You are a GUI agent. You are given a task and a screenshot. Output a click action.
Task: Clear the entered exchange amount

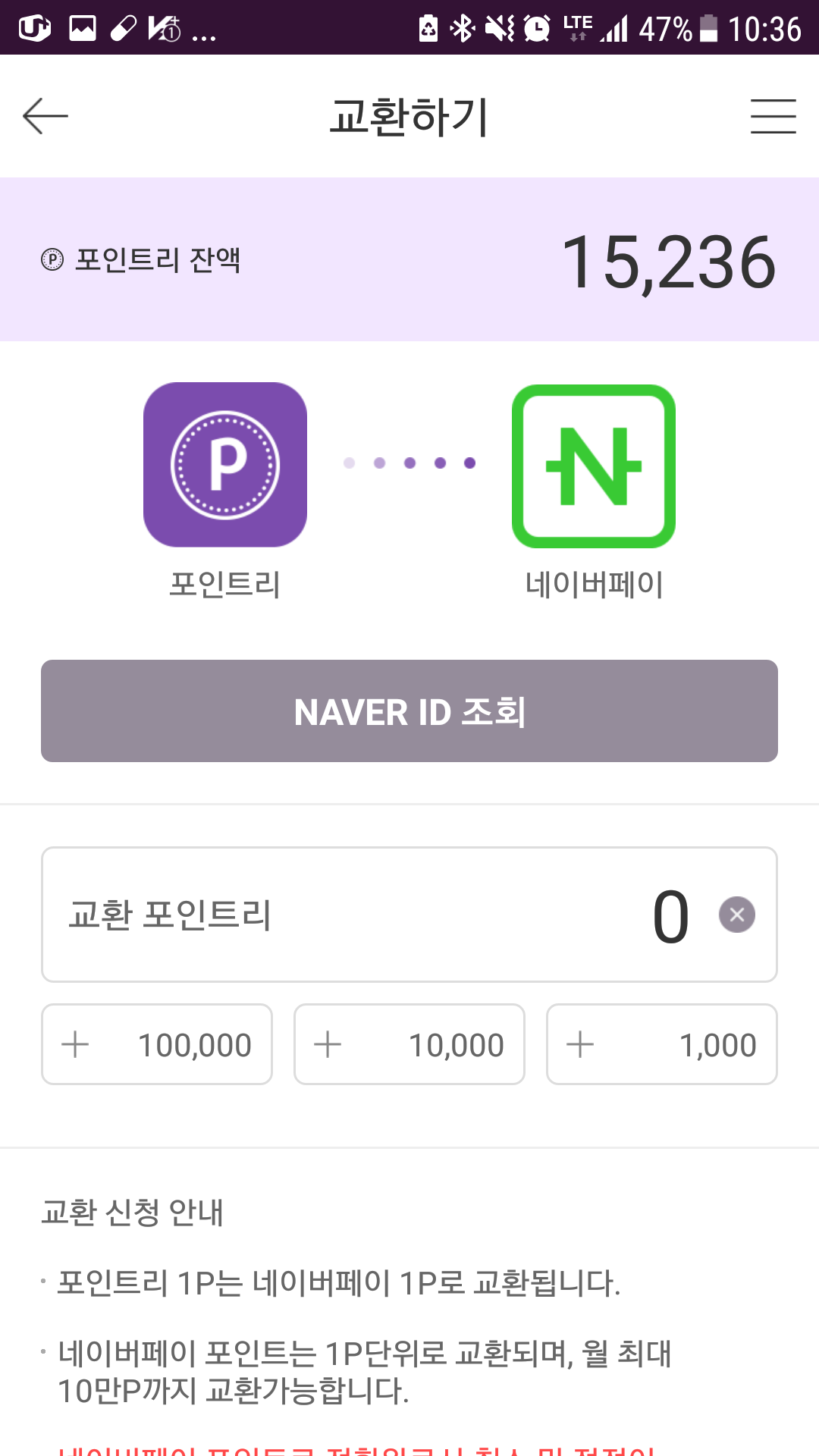click(x=736, y=915)
